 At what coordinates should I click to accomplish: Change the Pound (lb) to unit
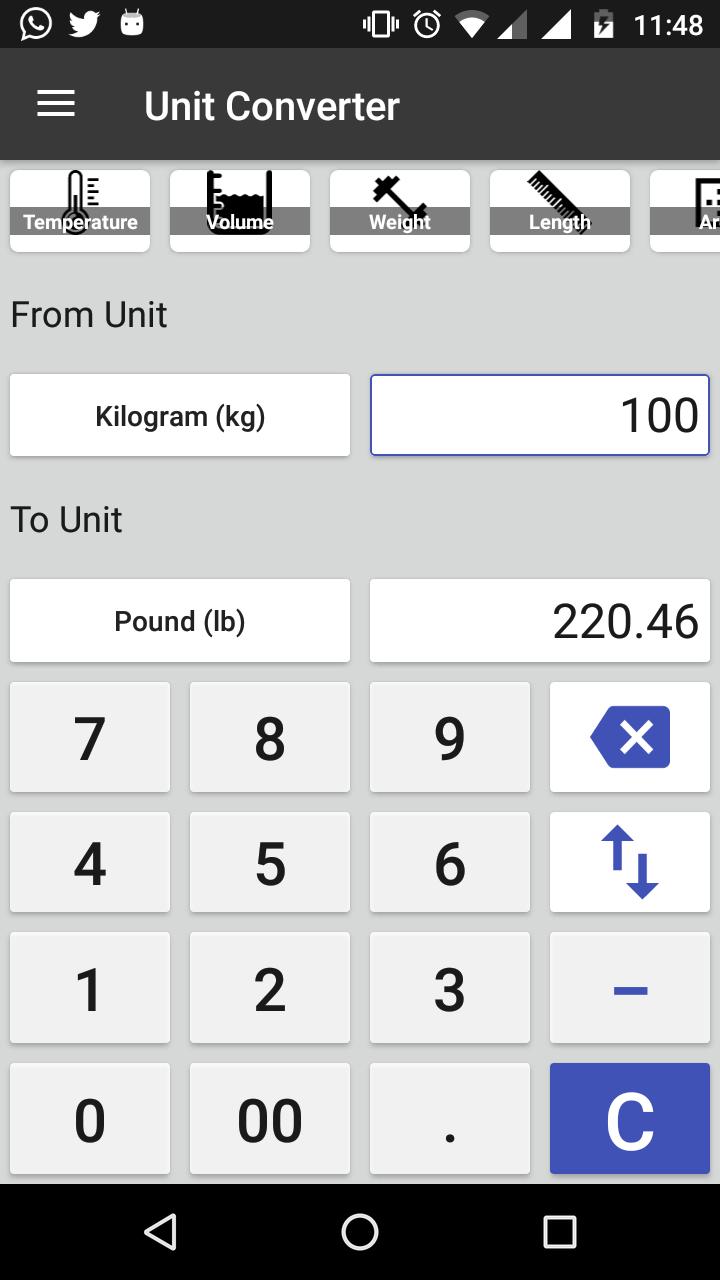point(180,621)
